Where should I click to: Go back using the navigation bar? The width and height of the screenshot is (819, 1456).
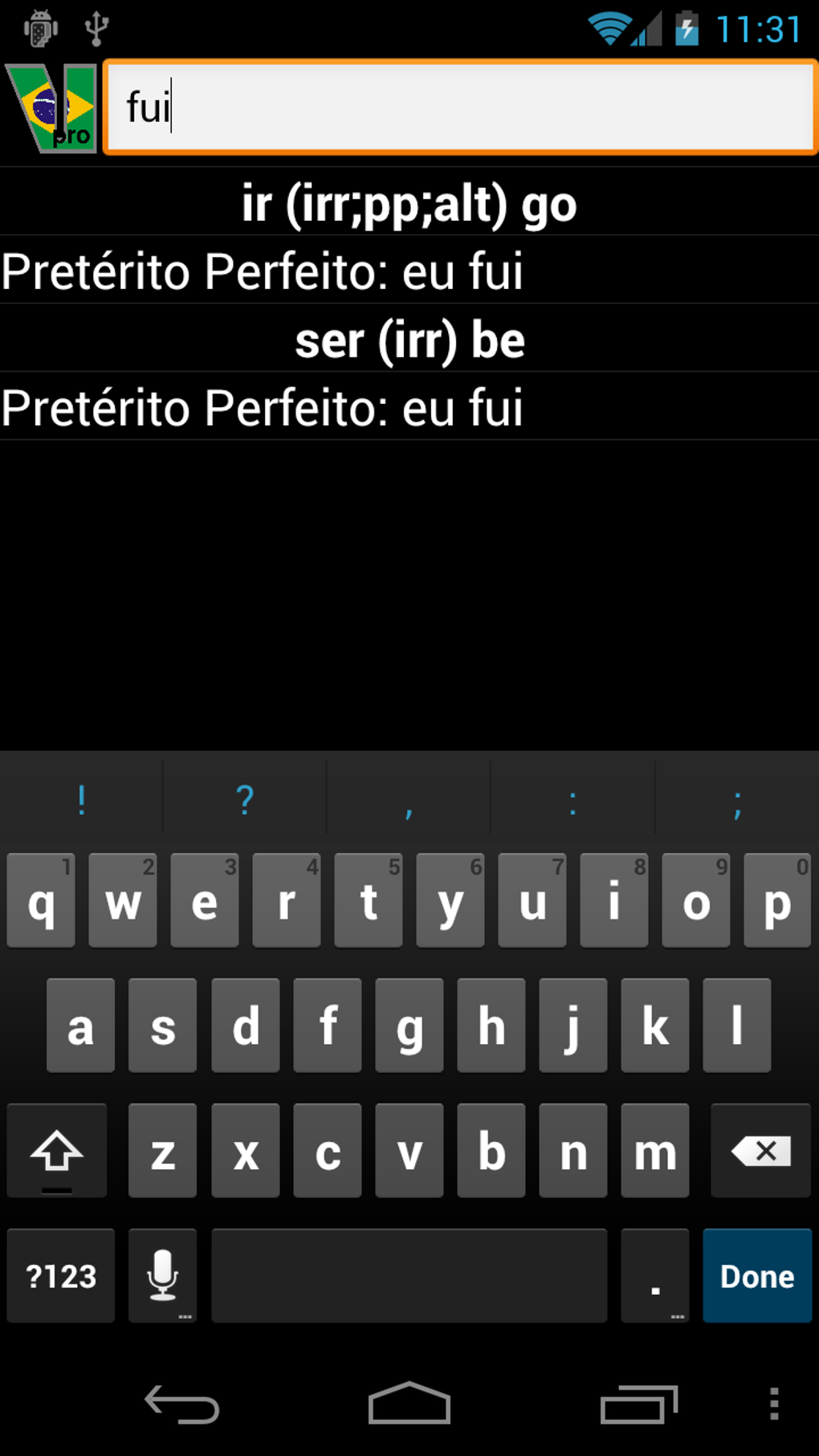[x=182, y=1404]
